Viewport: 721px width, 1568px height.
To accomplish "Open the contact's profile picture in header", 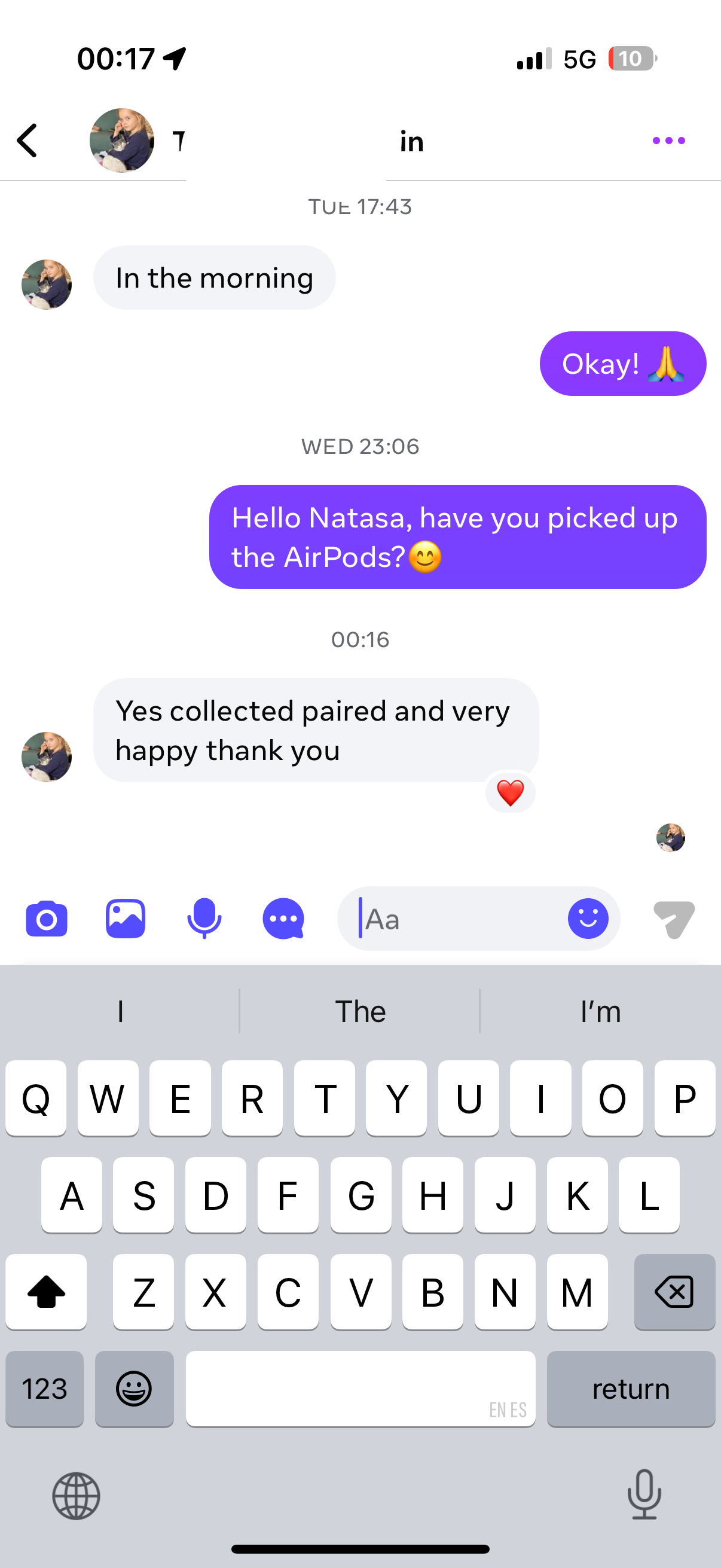I will tap(122, 141).
